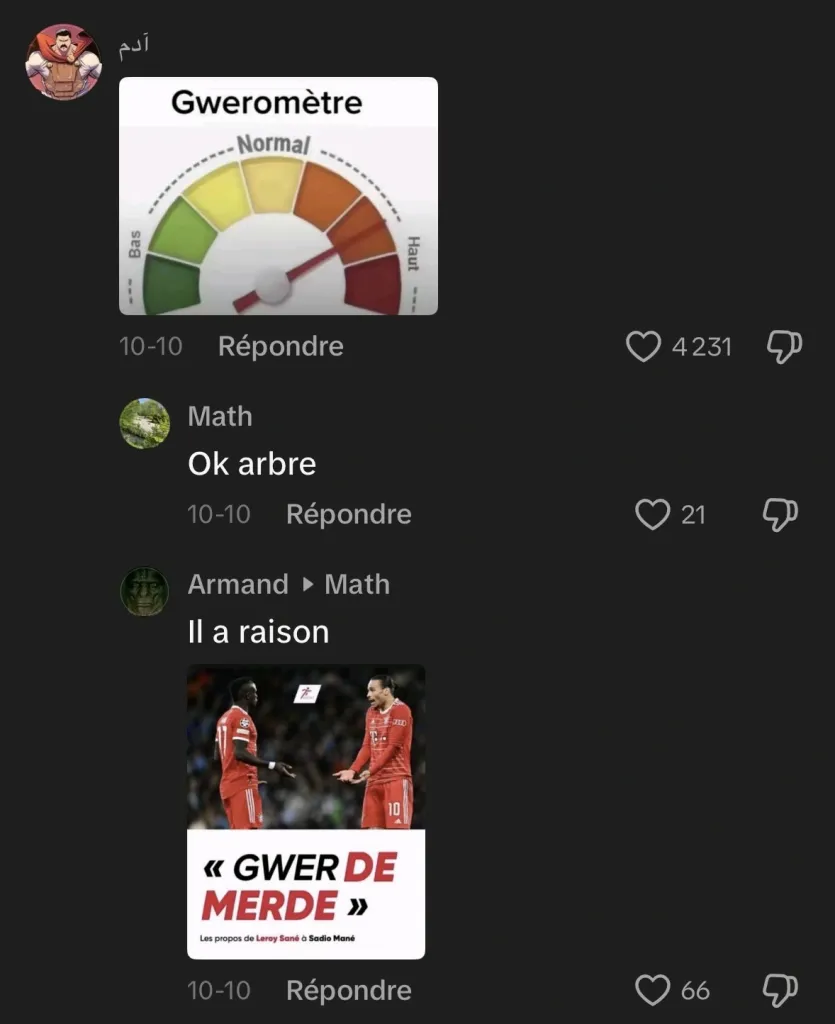Screen dimensions: 835x1024
Task: Like Armand's "Il a raison" comment
Action: pos(652,991)
